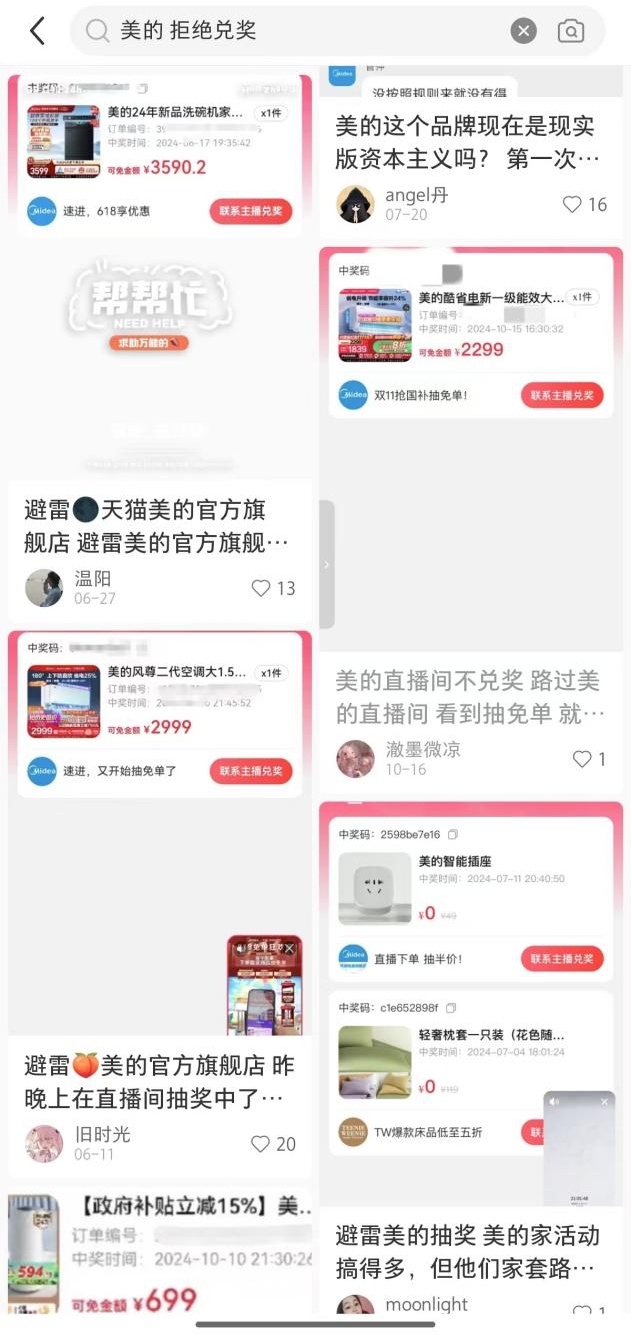The image size is (632, 1339).
Task: Go back using the arrow
Action: click(37, 32)
